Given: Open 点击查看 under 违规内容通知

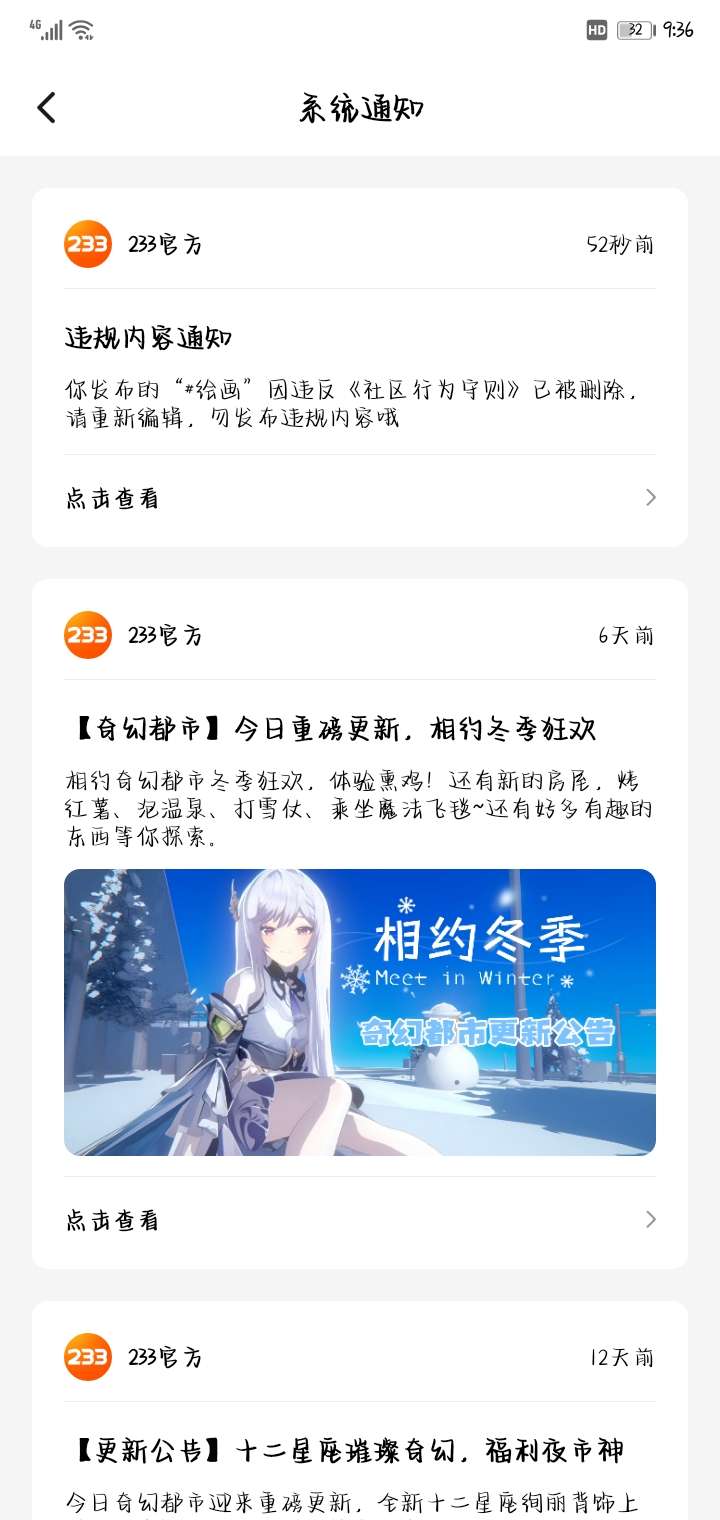Looking at the screenshot, I should pos(360,498).
